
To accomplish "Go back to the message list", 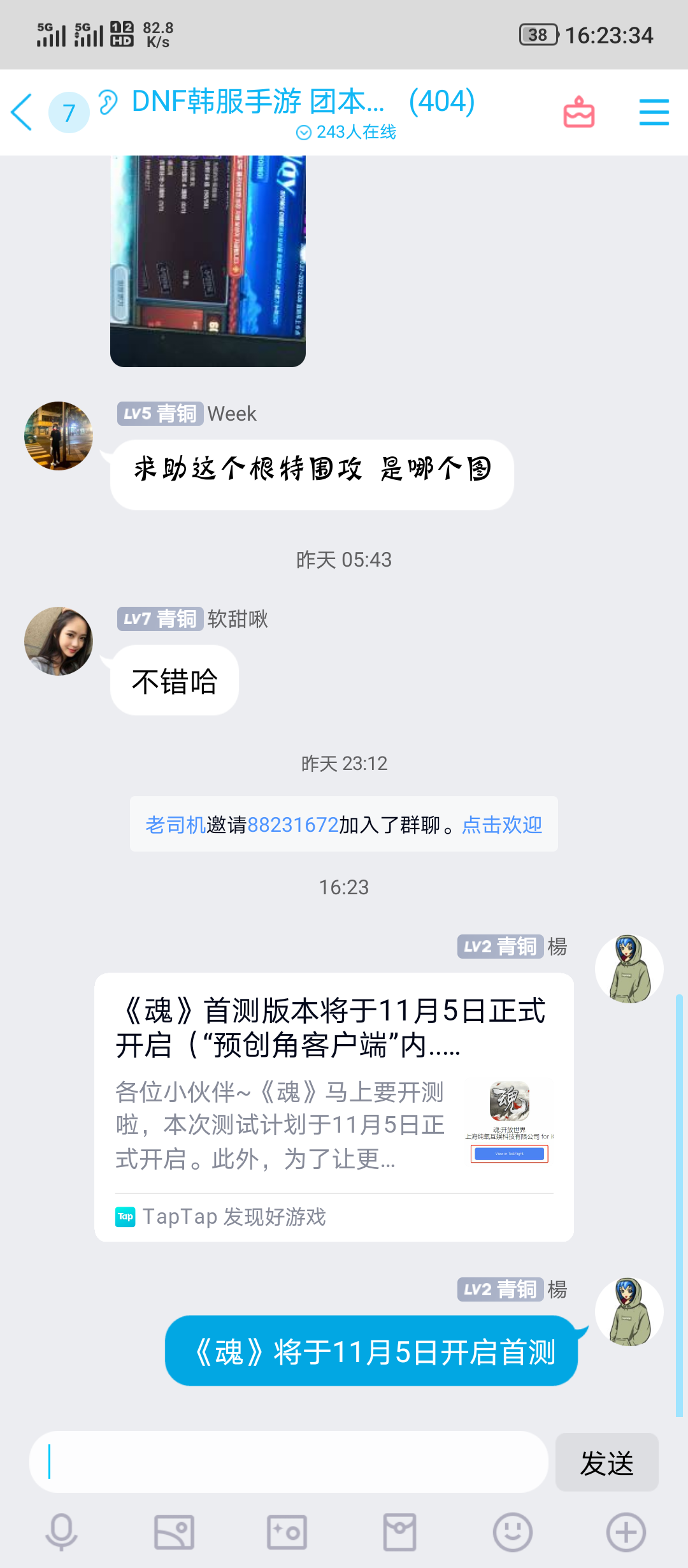I will [x=23, y=112].
